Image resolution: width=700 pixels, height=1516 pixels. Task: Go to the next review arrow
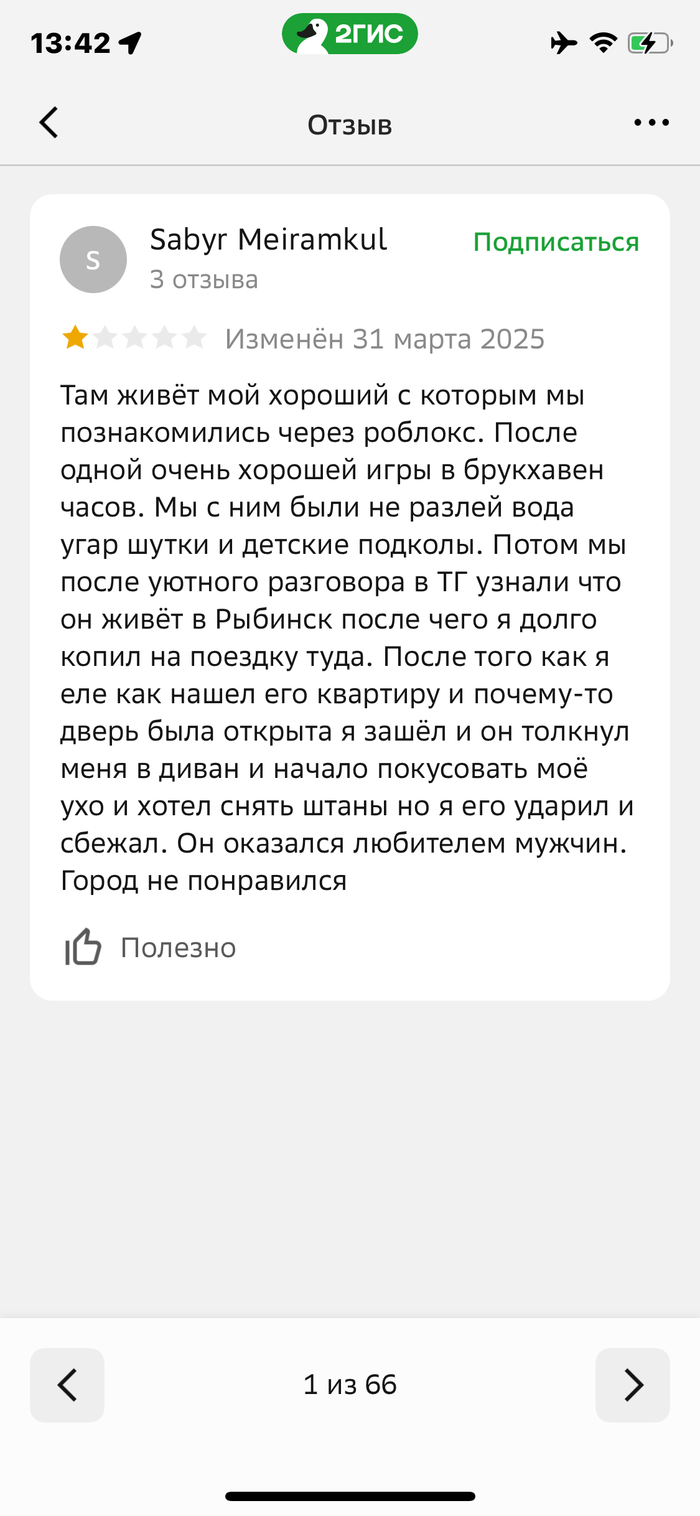pyautogui.click(x=632, y=1385)
